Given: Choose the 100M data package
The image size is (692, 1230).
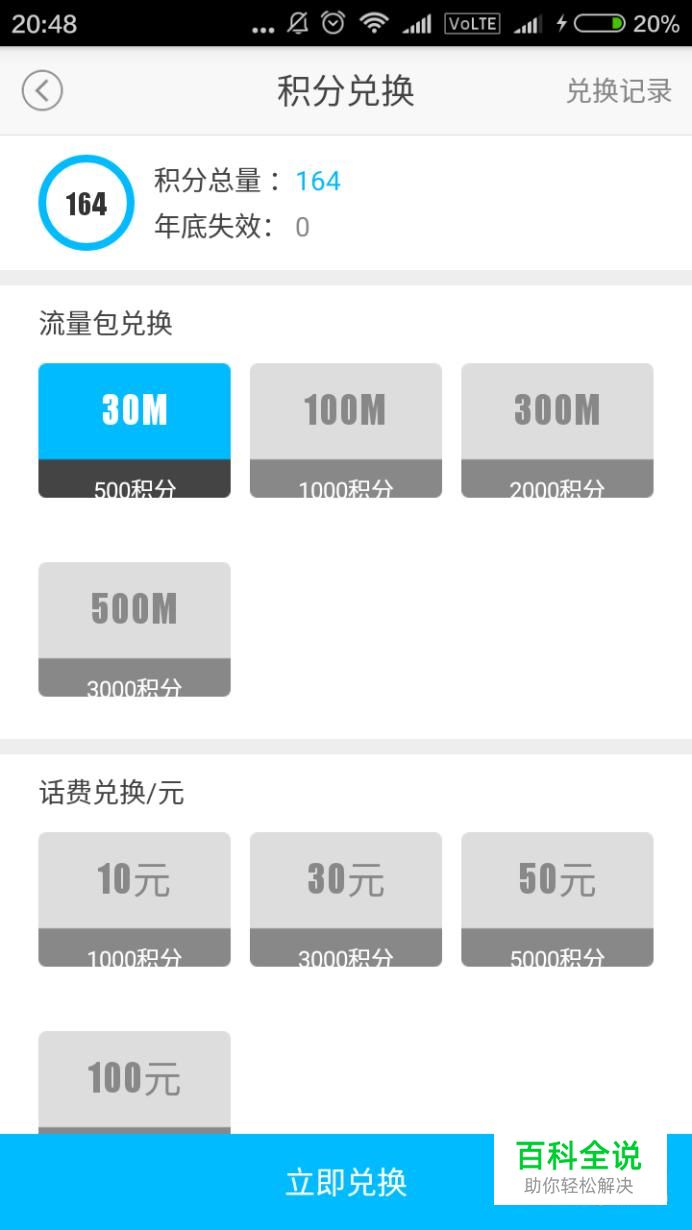Looking at the screenshot, I should tap(346, 430).
